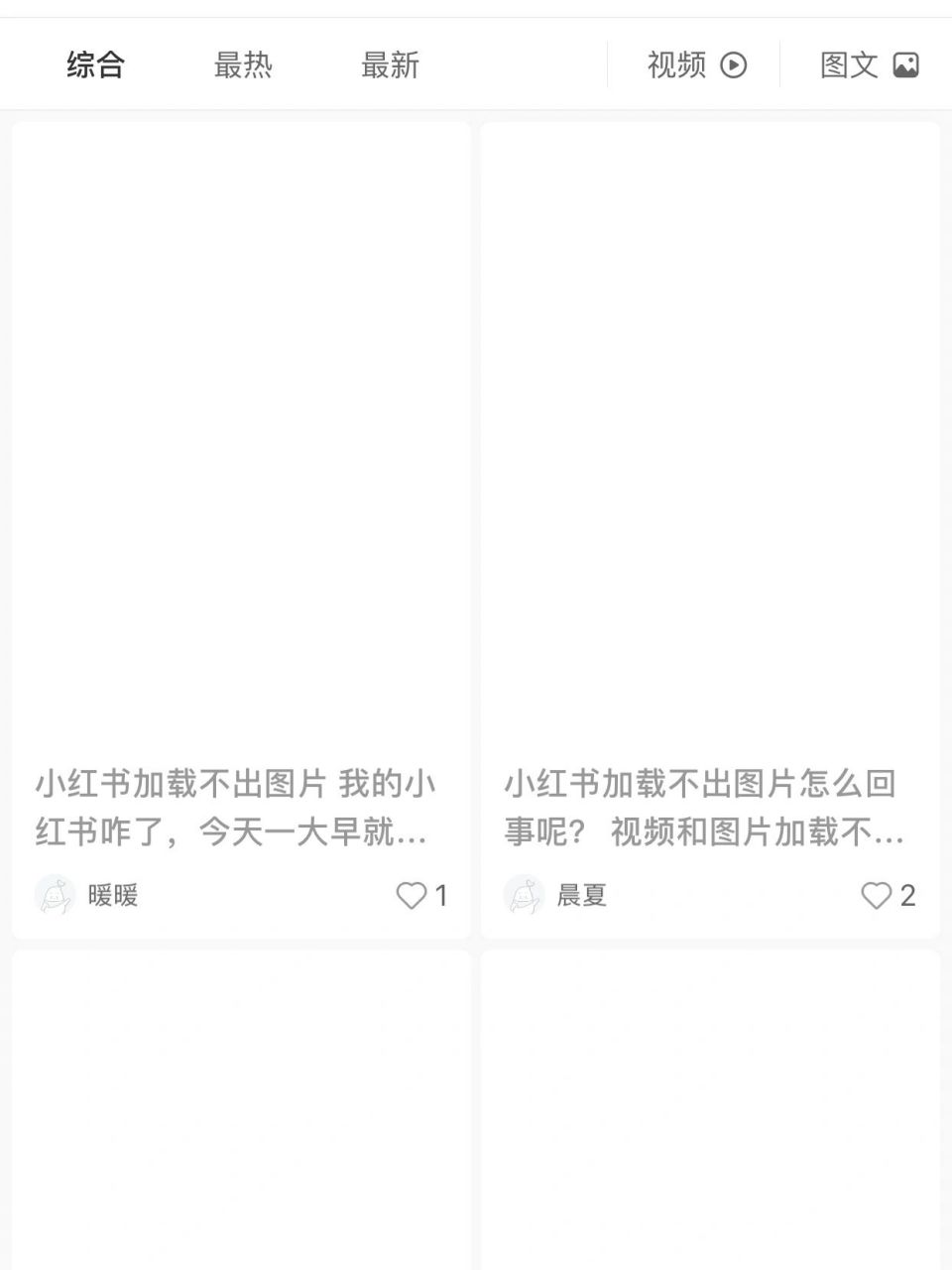The height and width of the screenshot is (1270, 952).
Task: Open 晨夏's profile via the avatar icon
Action: (x=524, y=895)
